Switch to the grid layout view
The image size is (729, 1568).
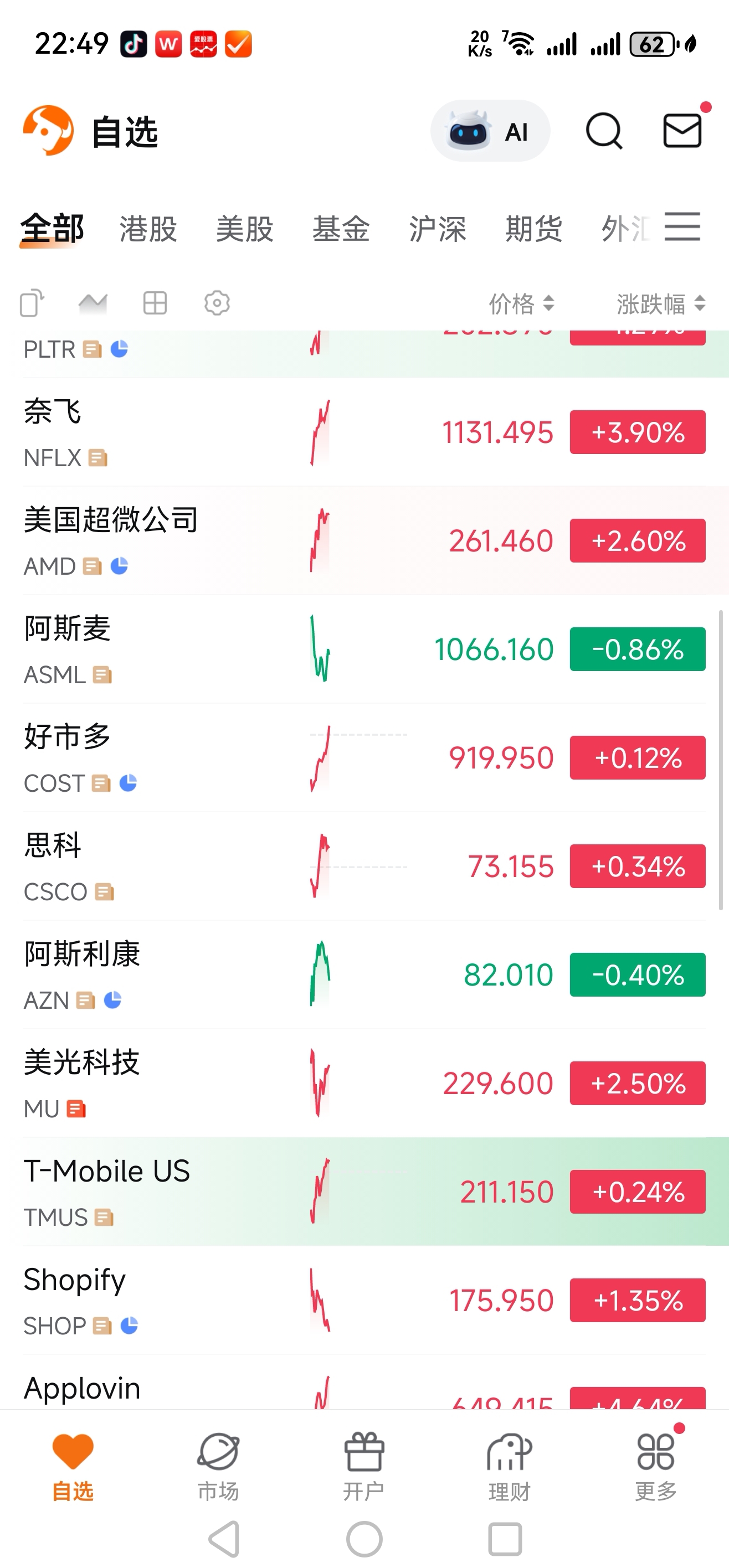[x=155, y=302]
